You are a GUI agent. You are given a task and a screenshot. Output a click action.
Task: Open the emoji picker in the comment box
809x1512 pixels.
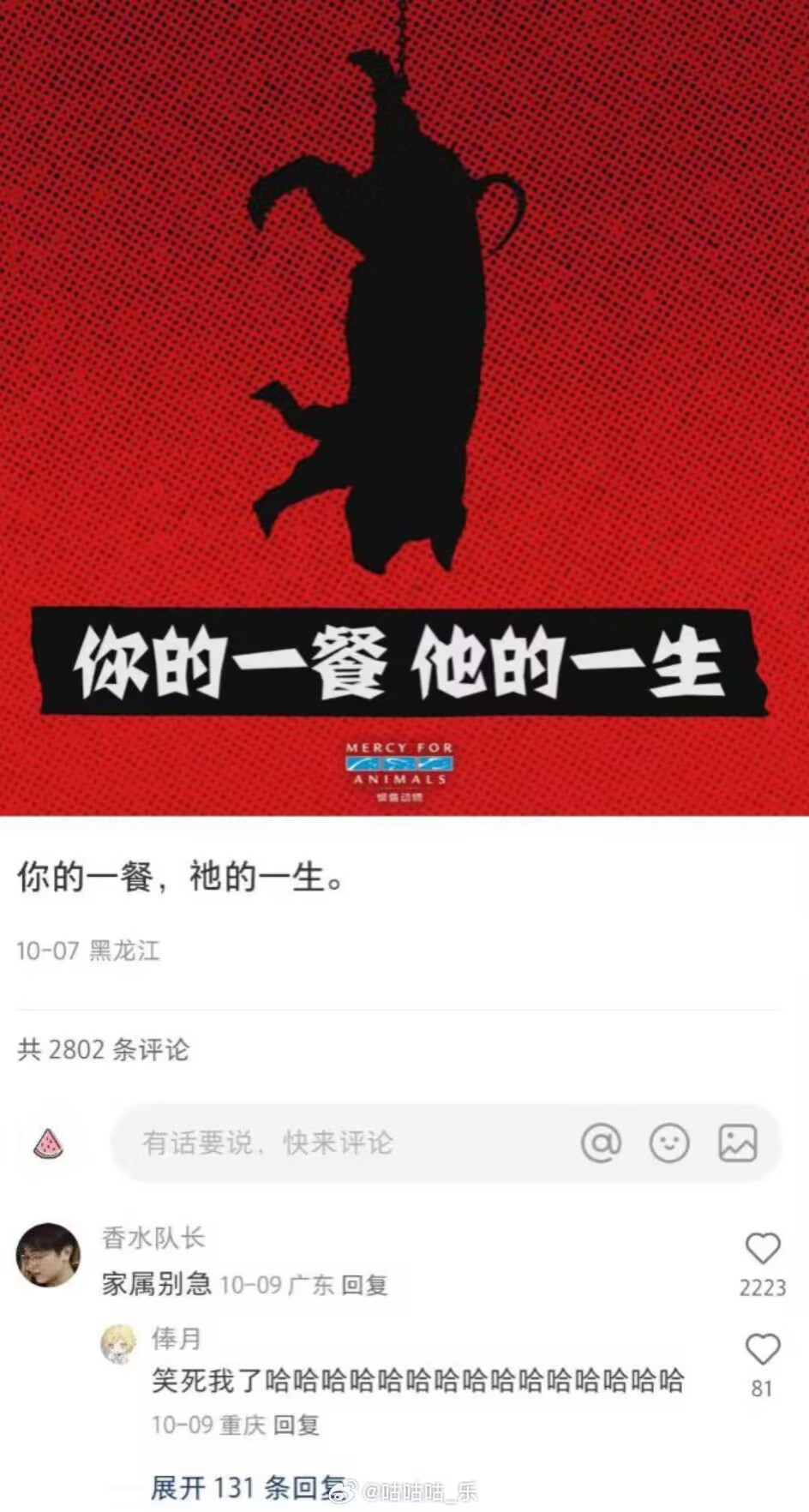tap(669, 1143)
